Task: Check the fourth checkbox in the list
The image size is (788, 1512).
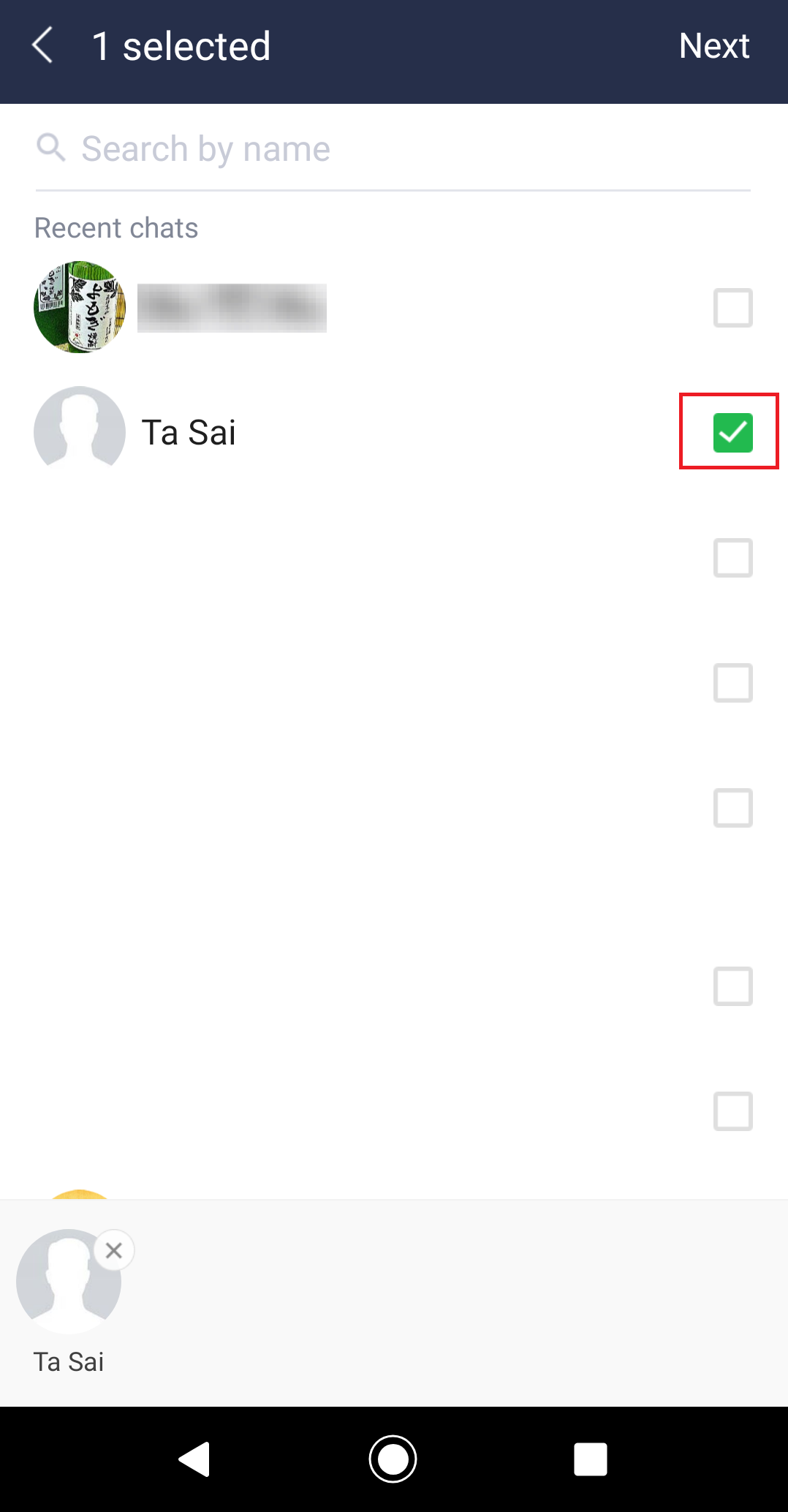Action: point(732,684)
